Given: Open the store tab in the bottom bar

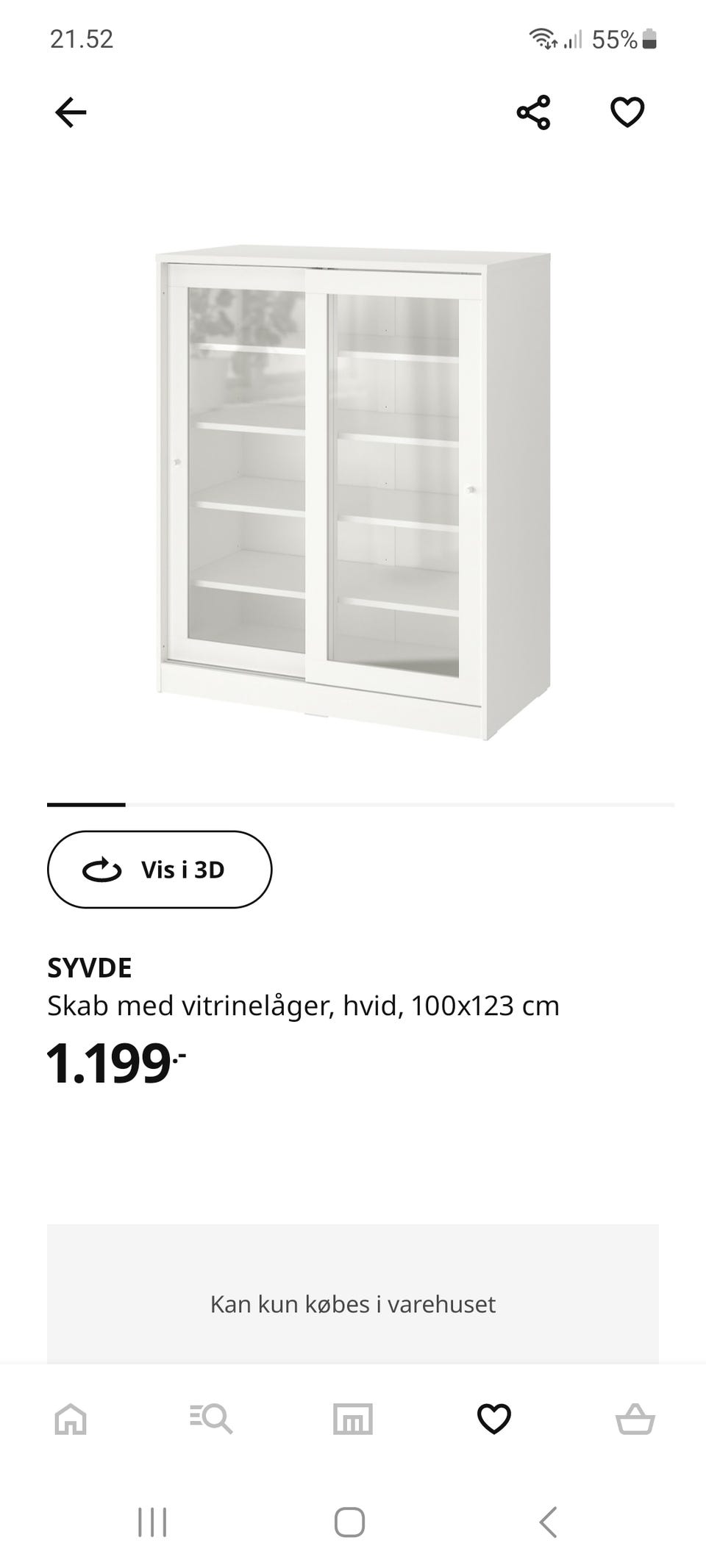Looking at the screenshot, I should click(x=353, y=1418).
